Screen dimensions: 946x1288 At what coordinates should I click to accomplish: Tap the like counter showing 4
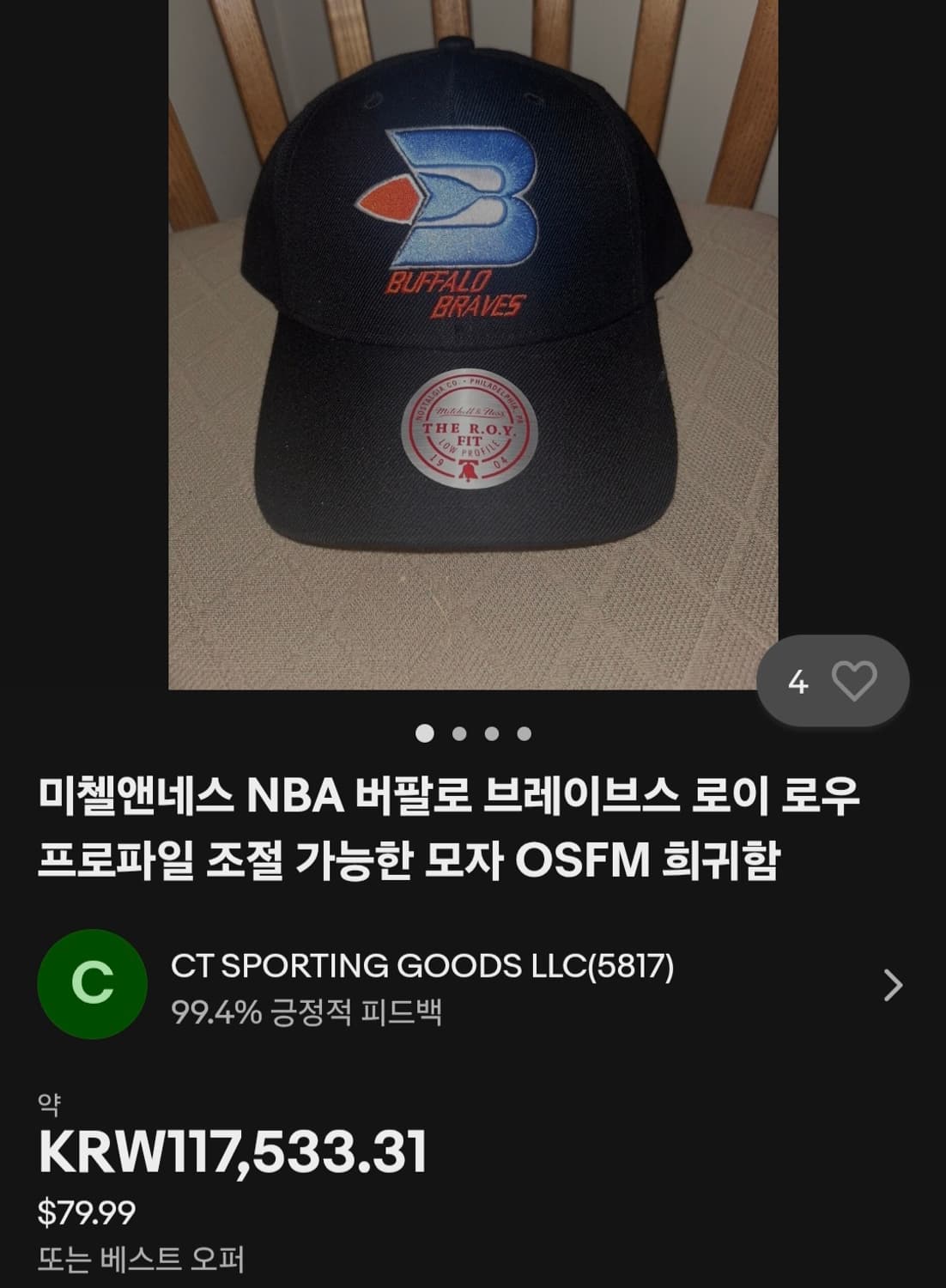798,683
